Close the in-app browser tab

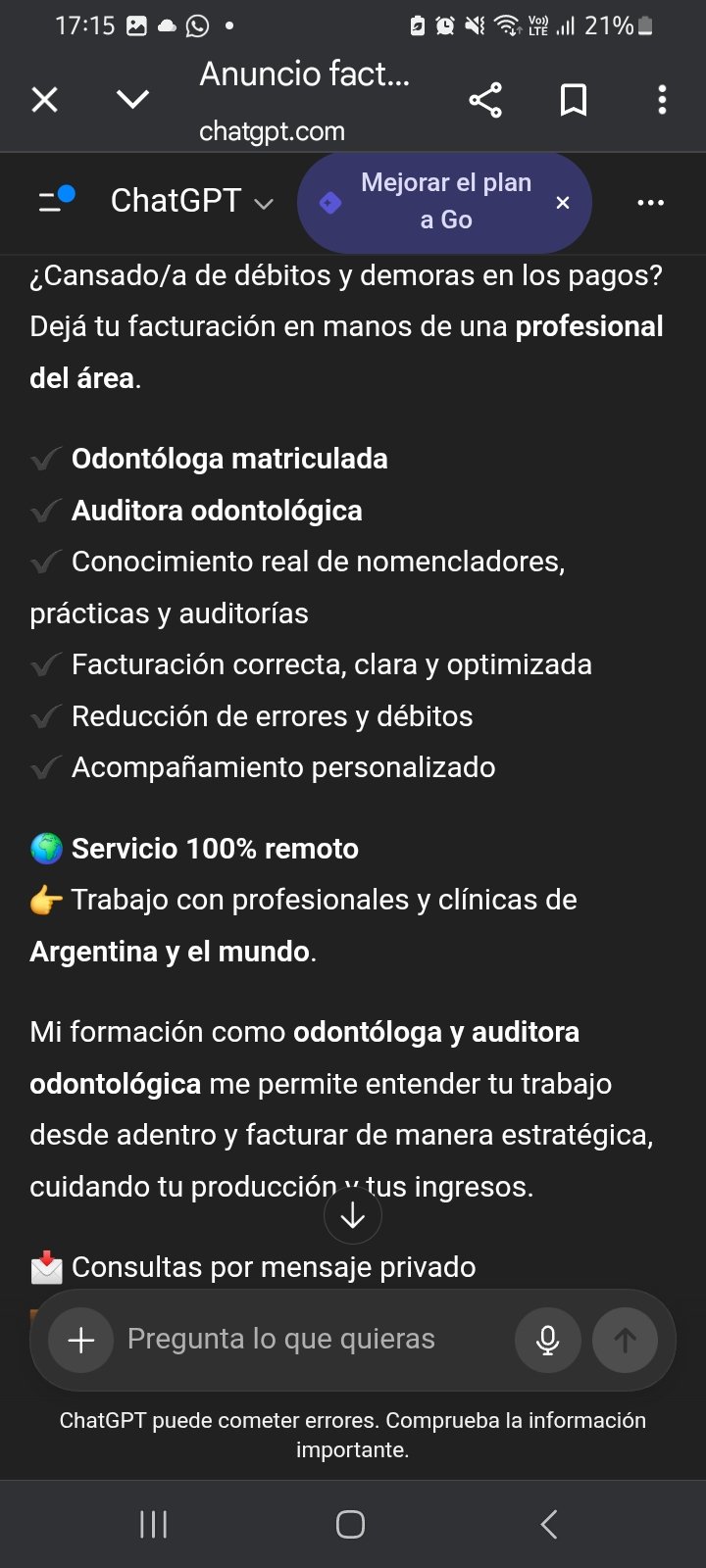tap(45, 99)
